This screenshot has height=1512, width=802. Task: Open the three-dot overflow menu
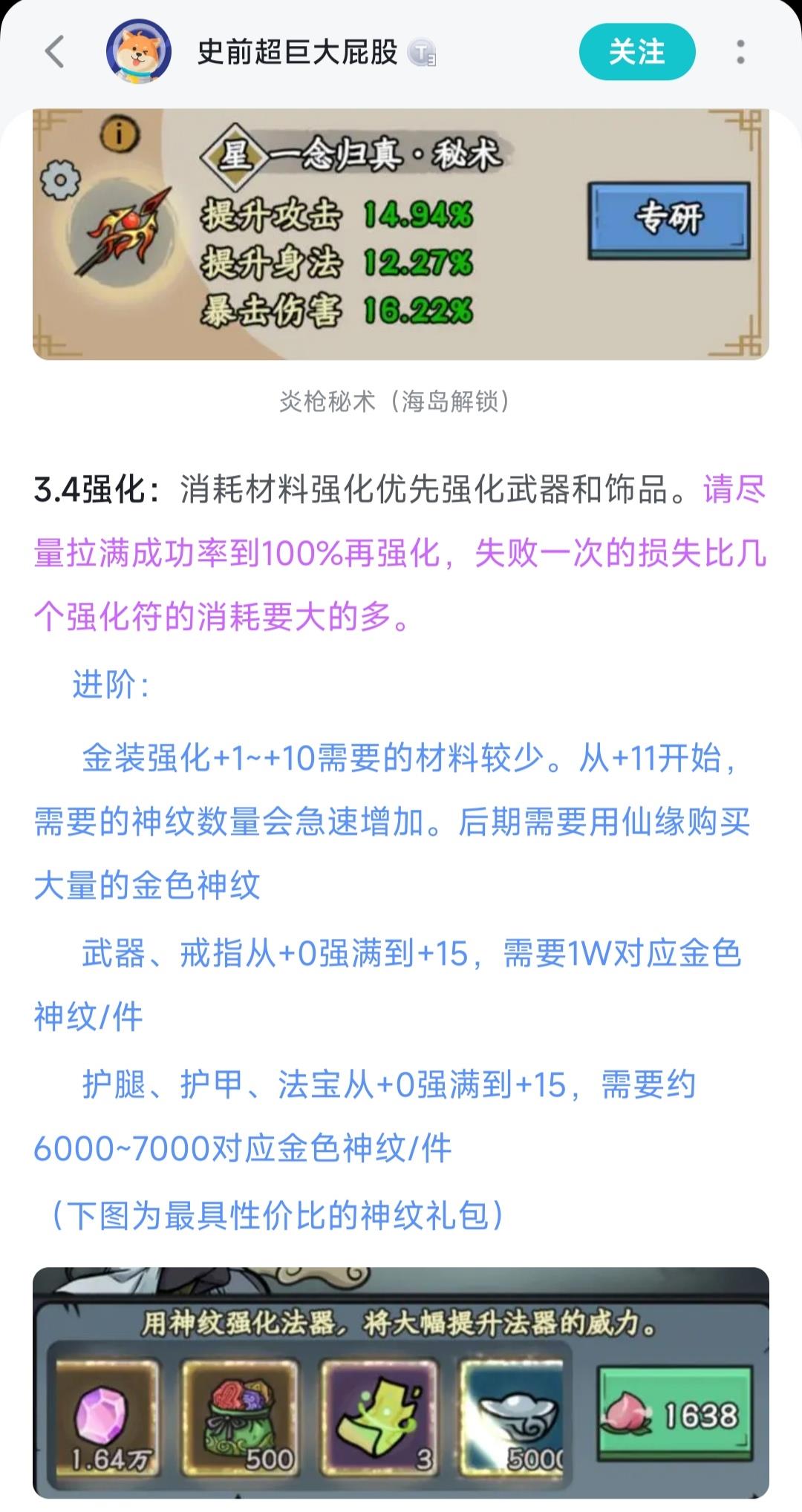pyautogui.click(x=740, y=52)
